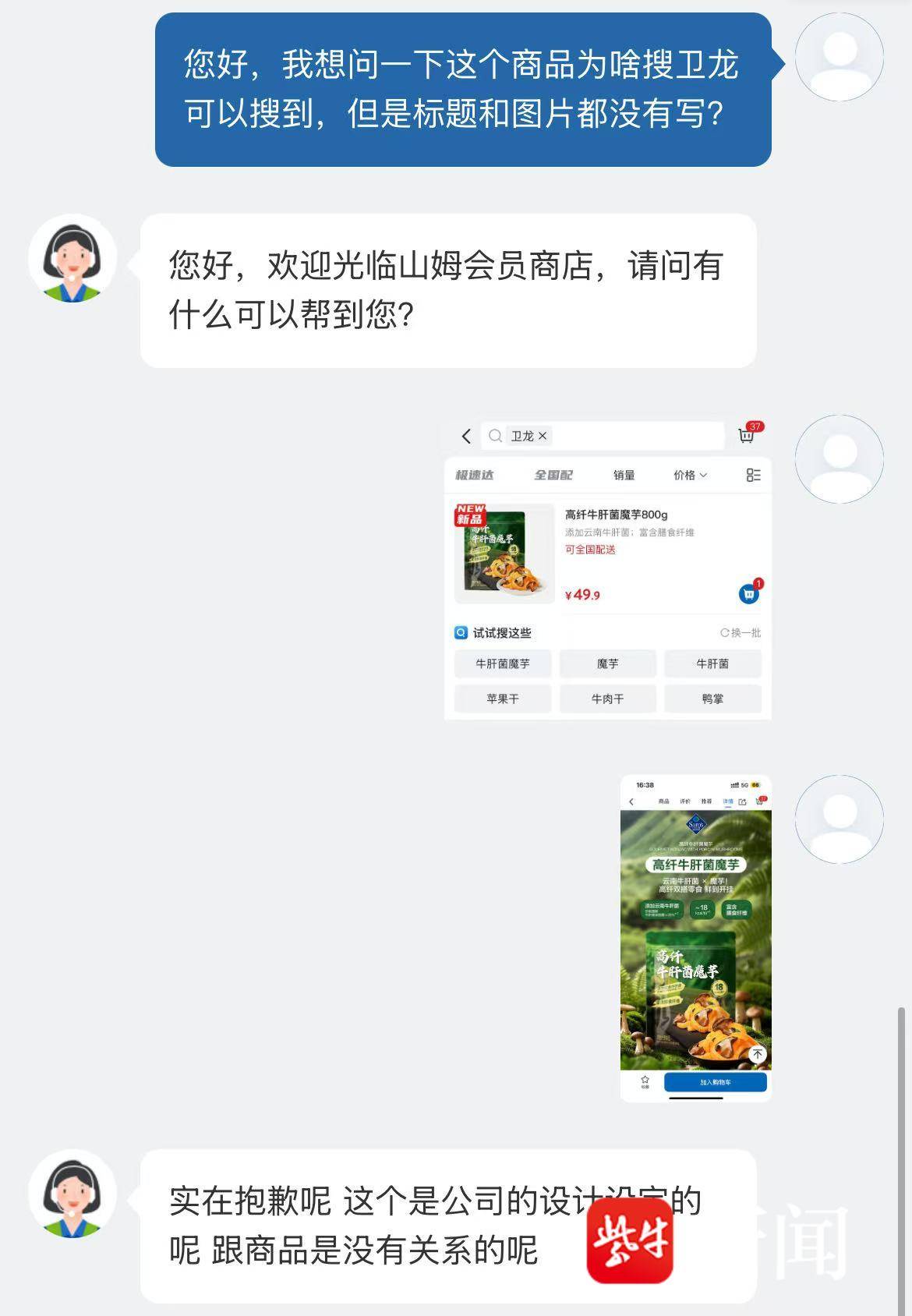This screenshot has height=1316, width=912.
Task: Open the sent search results screenshot
Action: 607,568
